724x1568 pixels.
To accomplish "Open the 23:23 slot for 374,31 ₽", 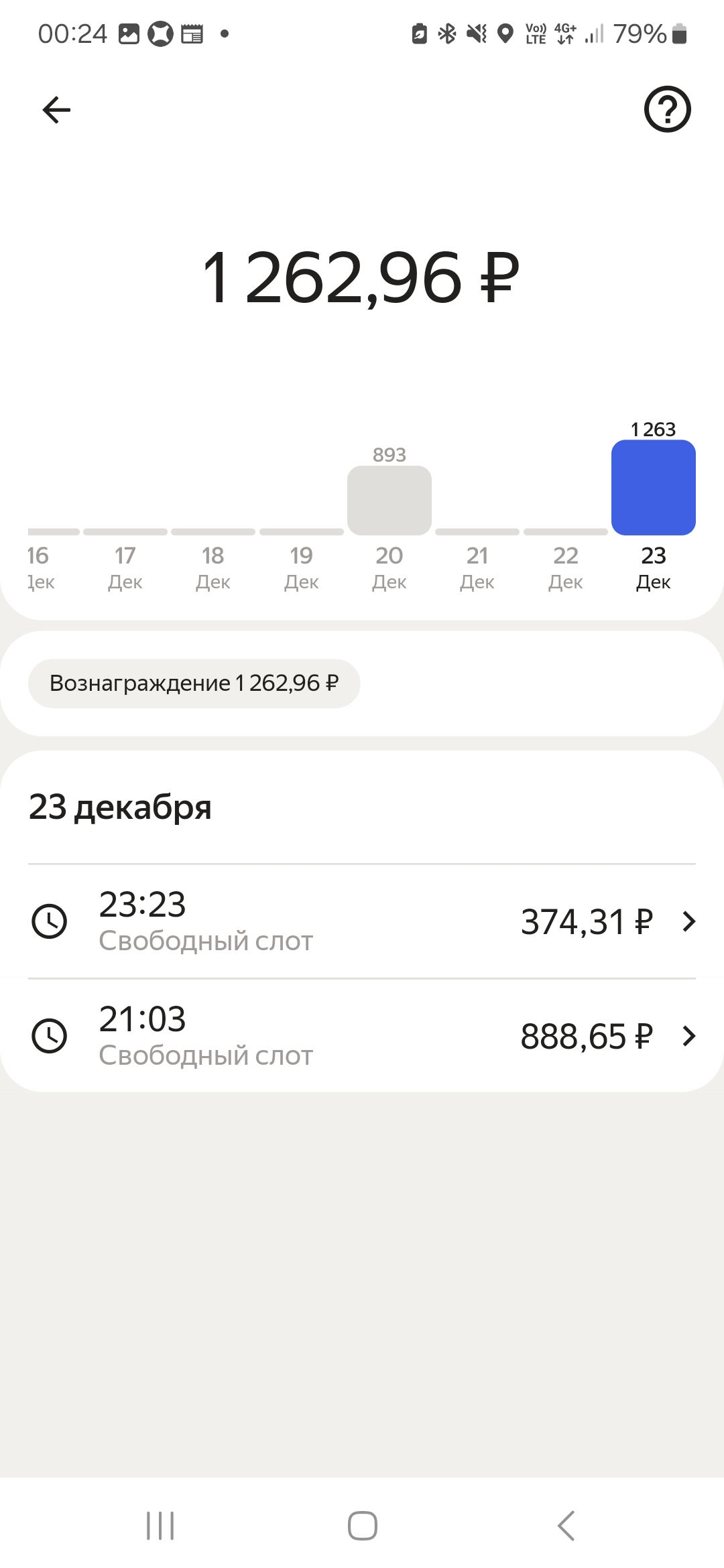I will [362, 921].
